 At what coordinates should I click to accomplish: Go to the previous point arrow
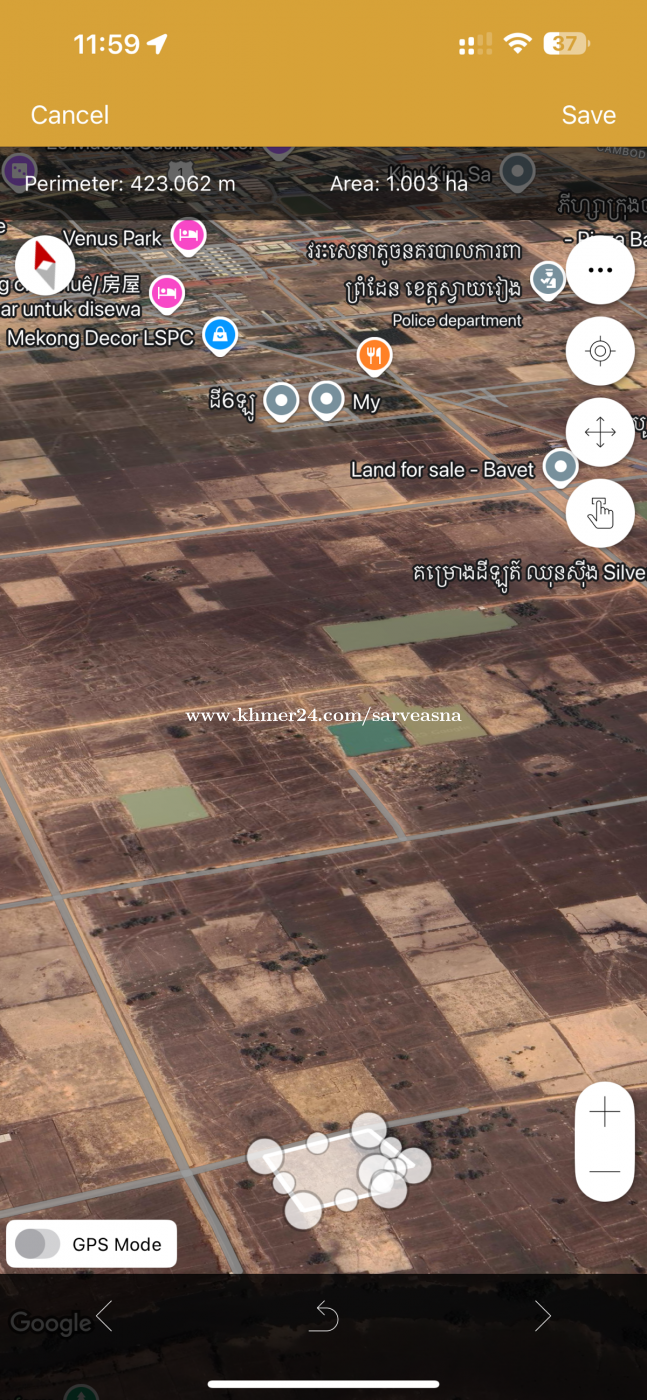[x=104, y=1316]
